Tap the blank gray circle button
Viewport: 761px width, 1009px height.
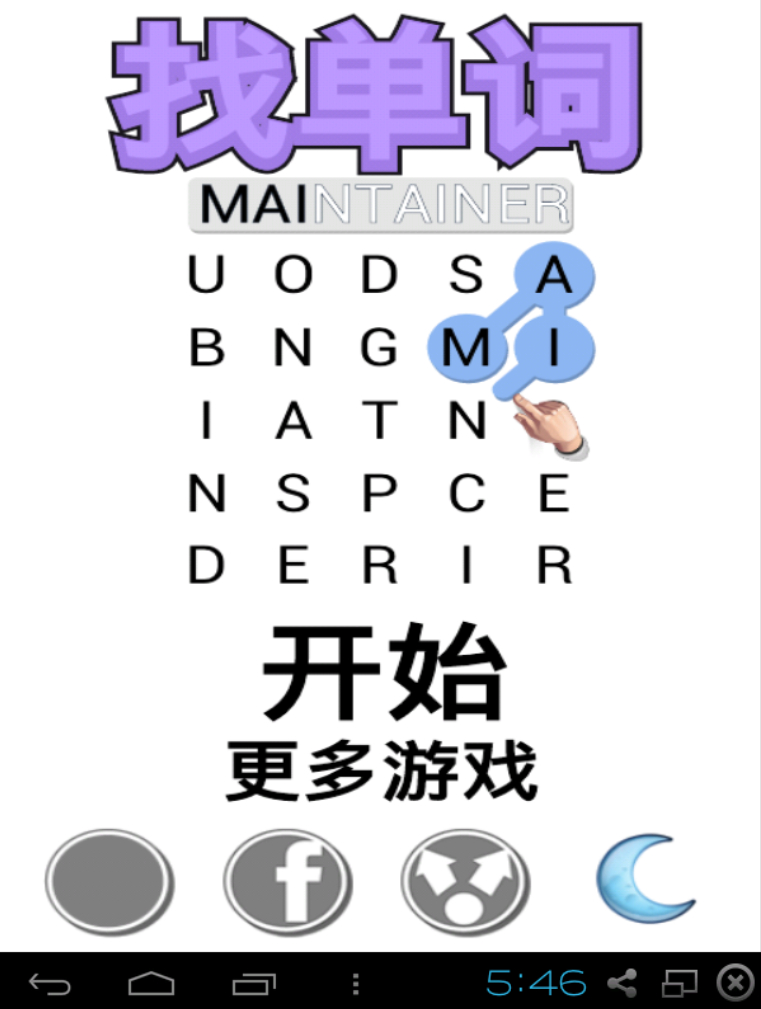(110, 882)
